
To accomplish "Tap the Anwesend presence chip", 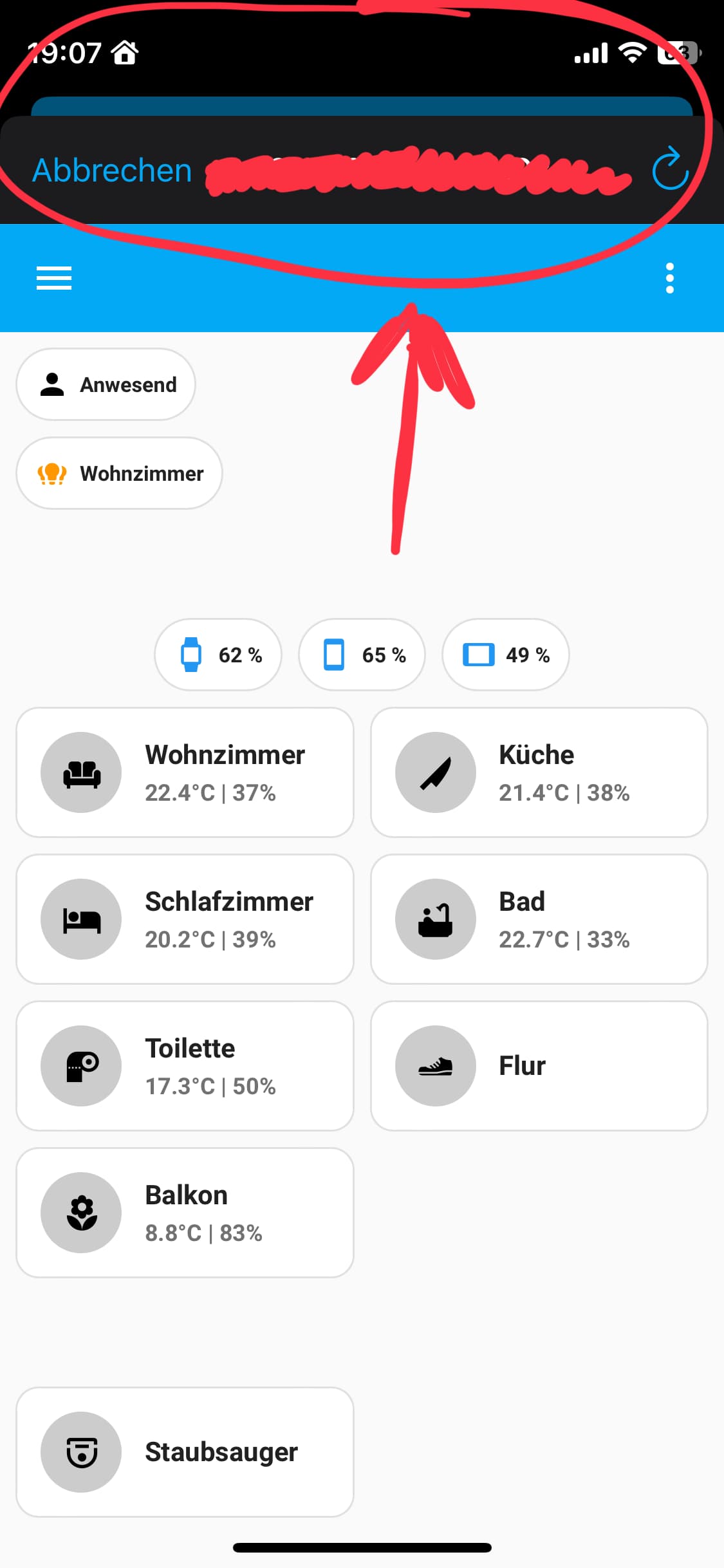I will pos(106,384).
